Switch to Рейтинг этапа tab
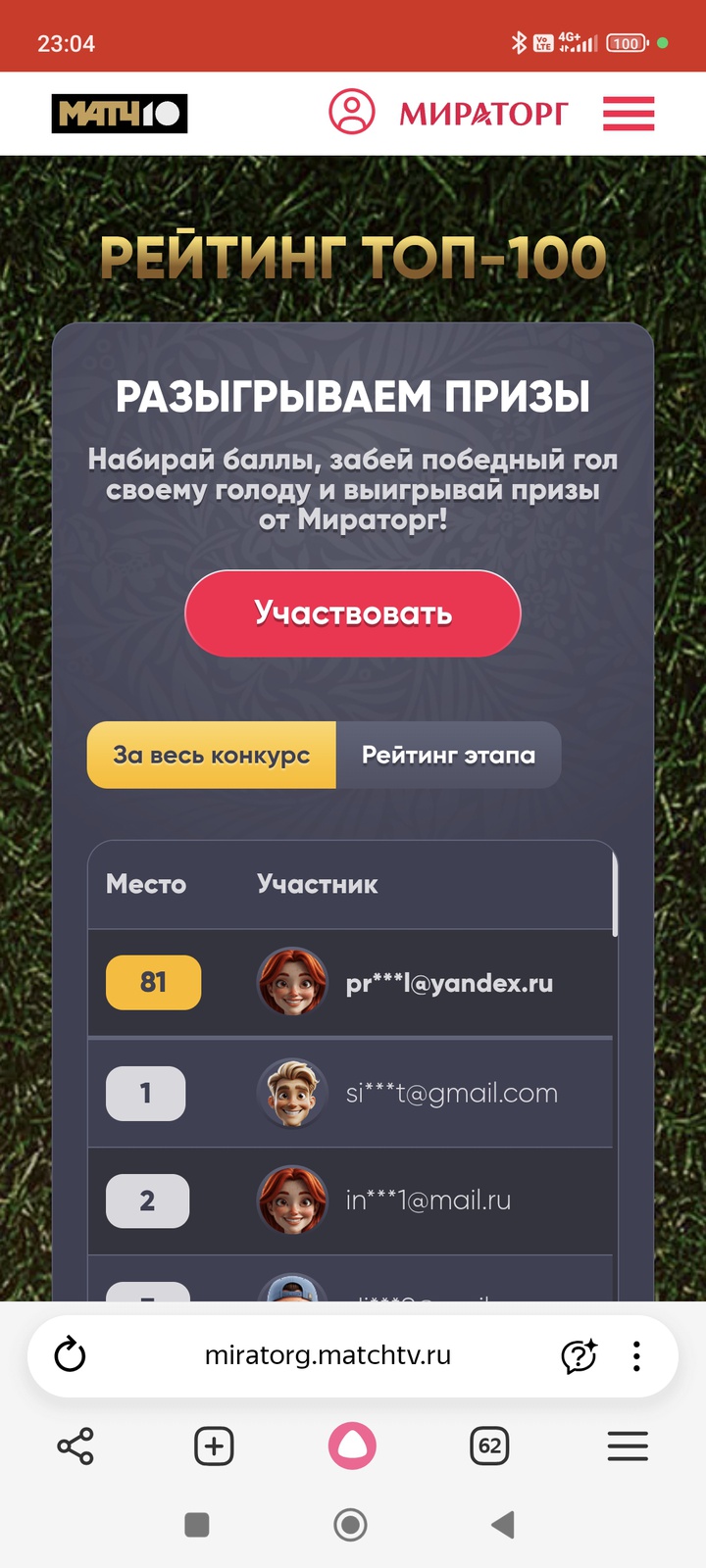This screenshot has height=1568, width=706. pyautogui.click(x=448, y=755)
